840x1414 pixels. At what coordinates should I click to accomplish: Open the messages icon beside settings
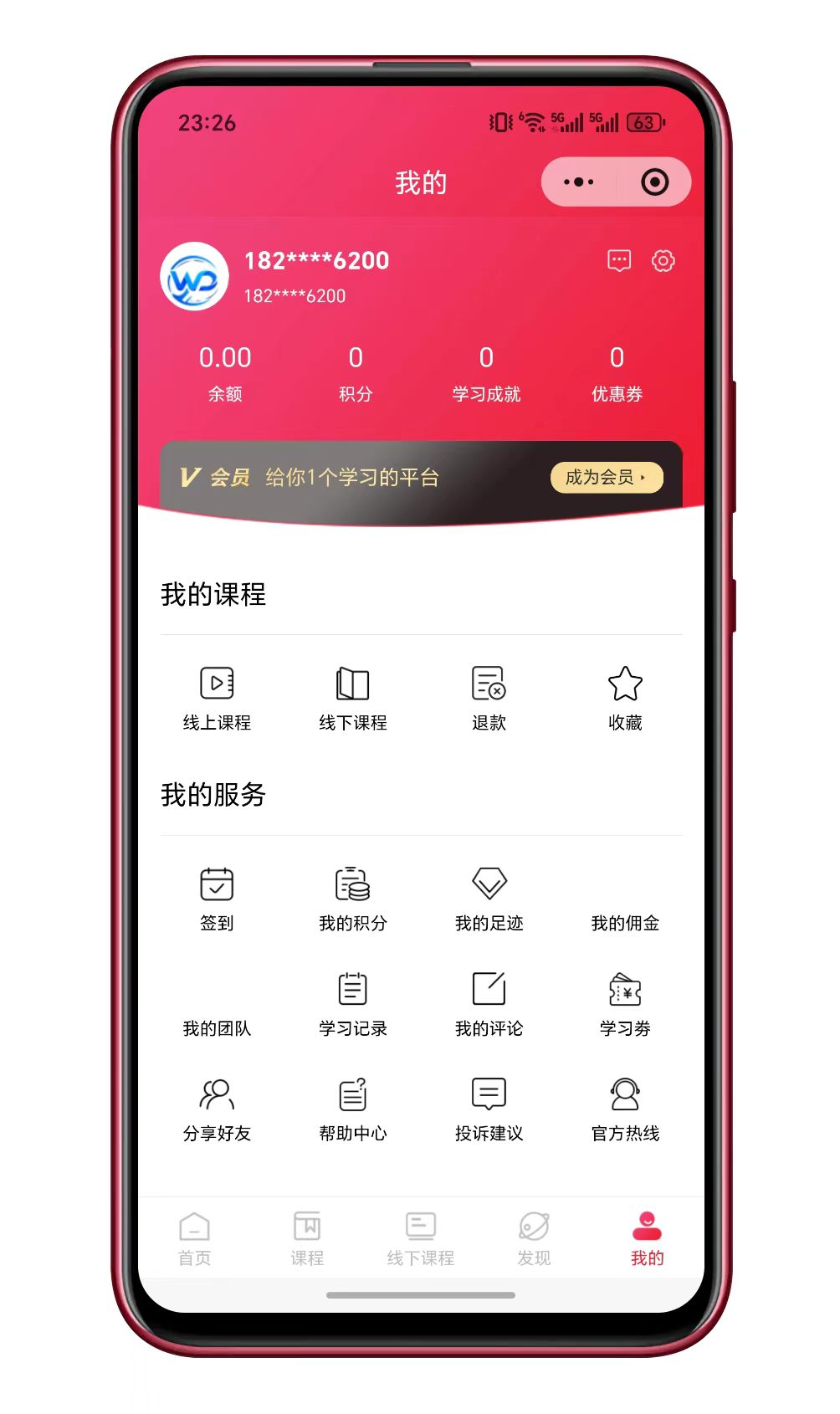click(618, 261)
